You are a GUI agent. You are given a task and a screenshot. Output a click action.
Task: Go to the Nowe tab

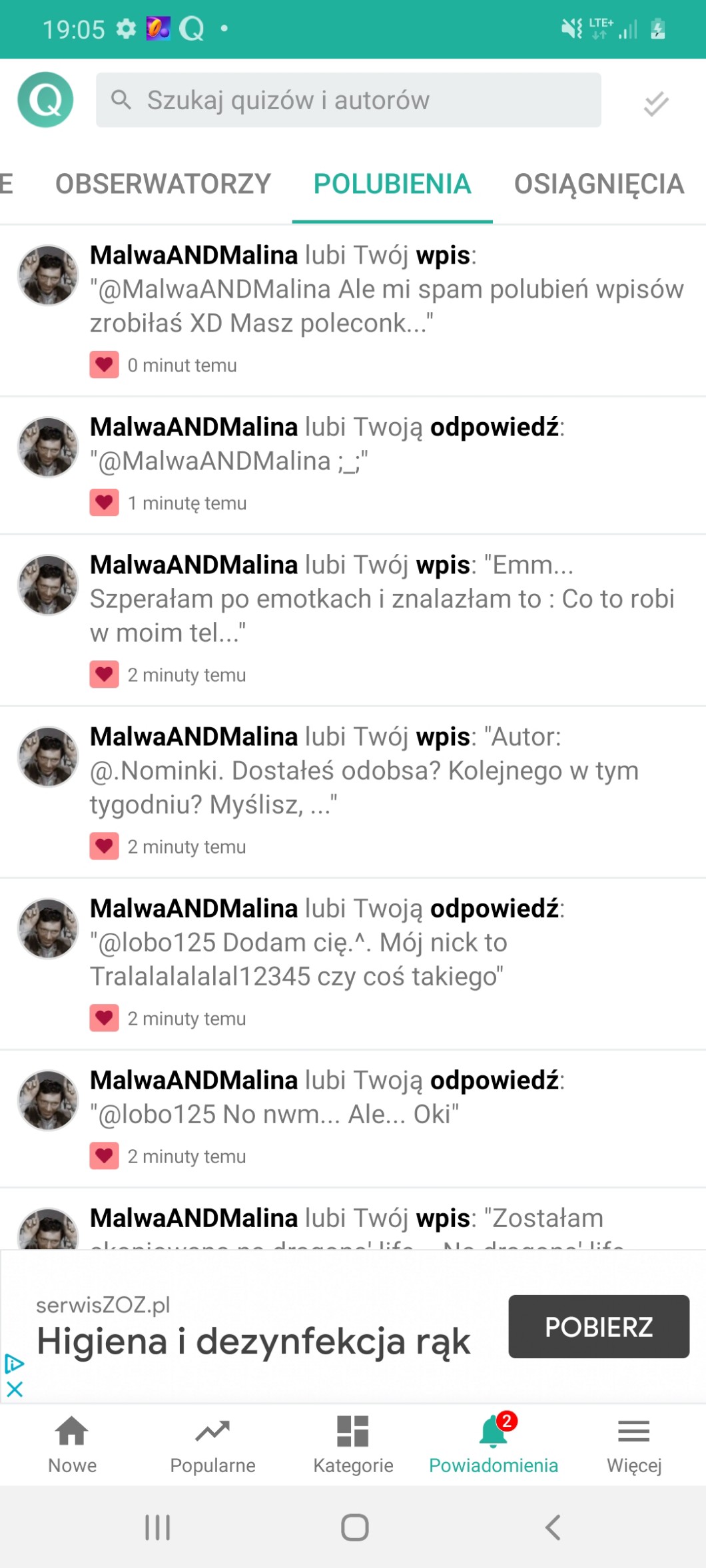(72, 1443)
